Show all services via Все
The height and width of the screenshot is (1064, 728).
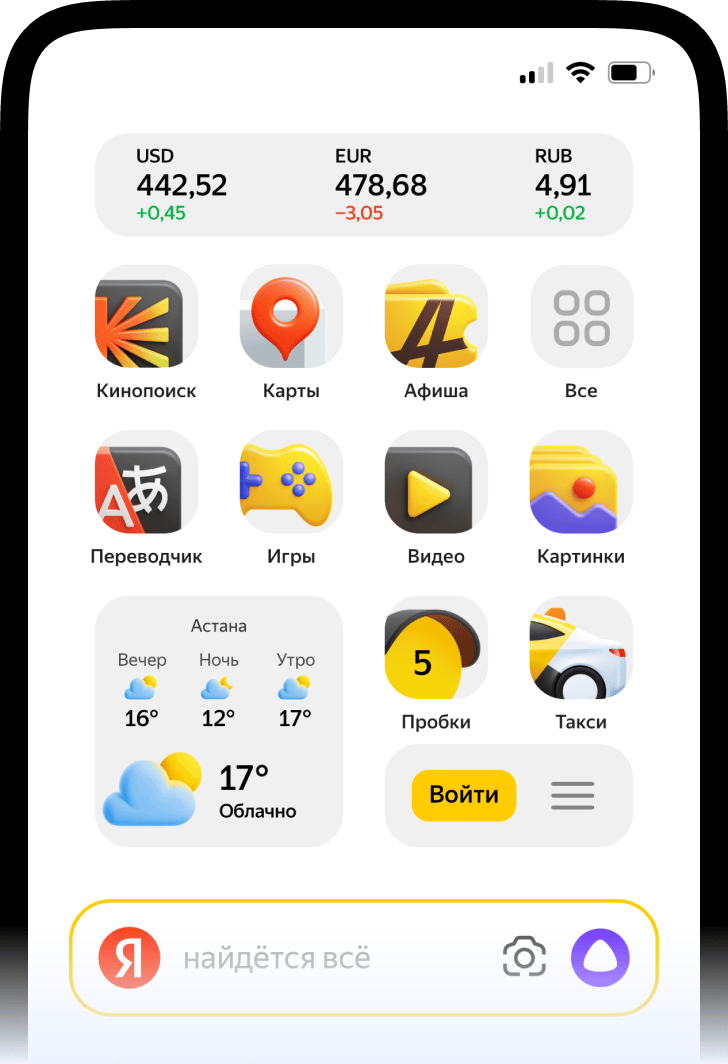[581, 318]
